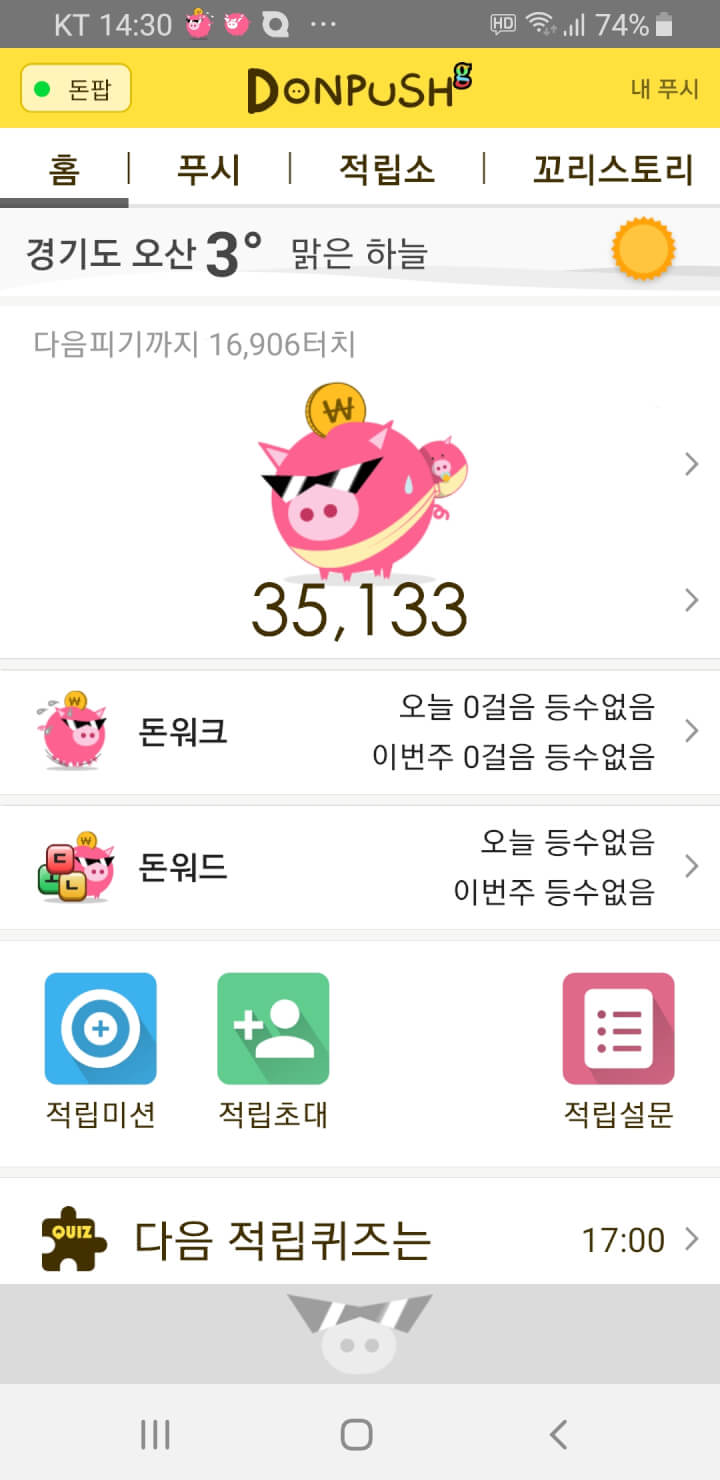The width and height of the screenshot is (720, 1480).
Task: Toggle the 돈팝 button
Action: (x=76, y=89)
